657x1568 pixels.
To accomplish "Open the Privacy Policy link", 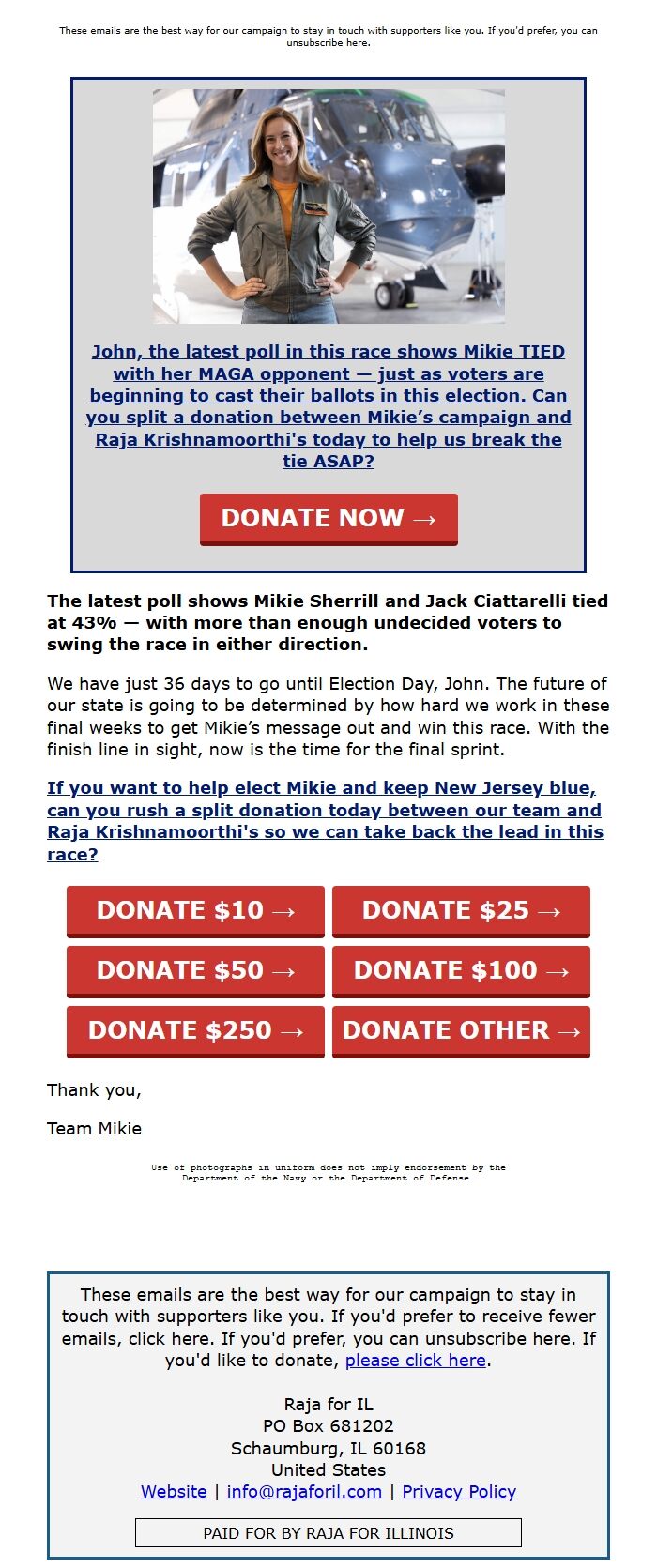I will click(x=459, y=1492).
